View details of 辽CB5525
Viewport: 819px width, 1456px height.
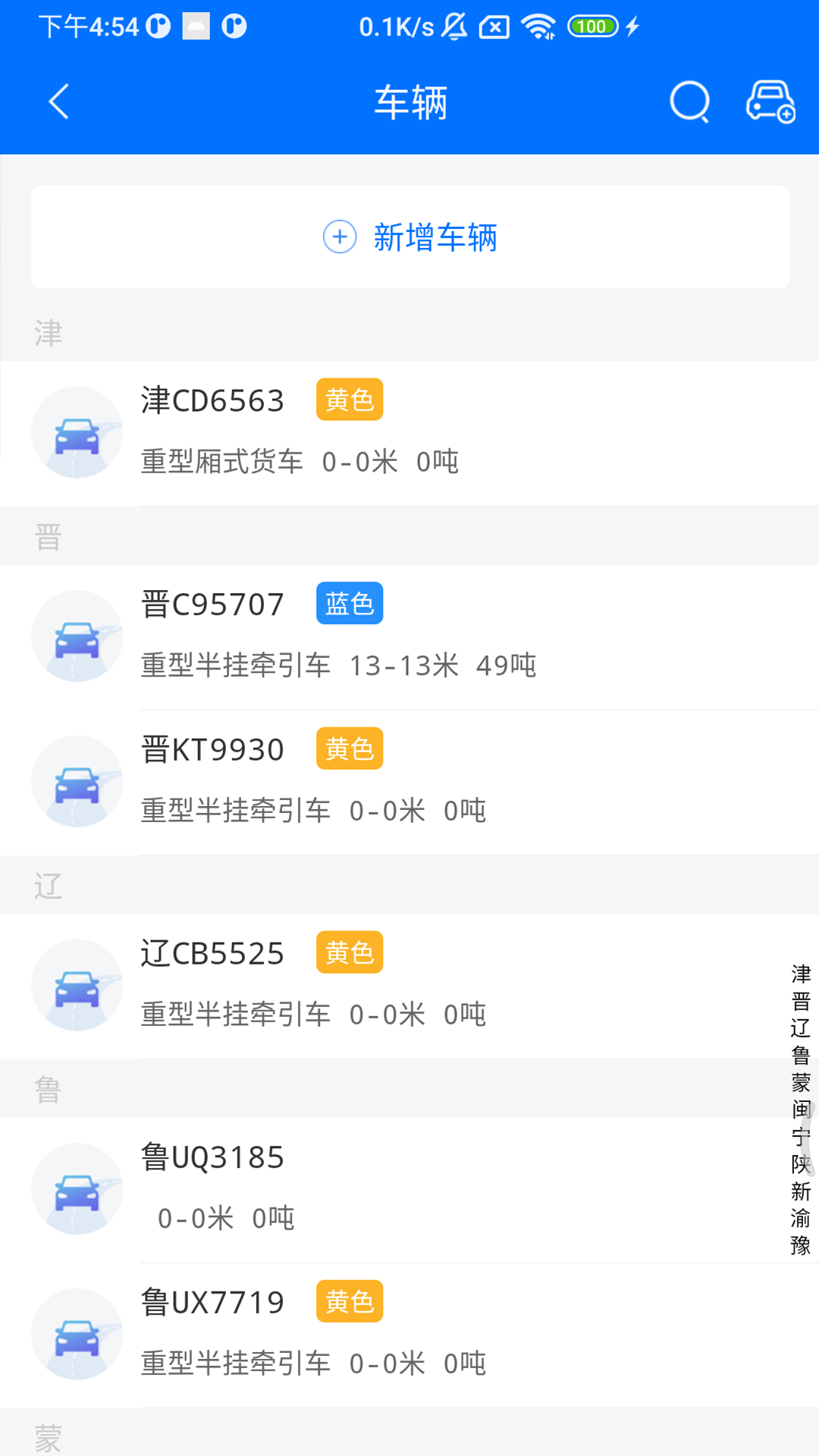pos(409,985)
